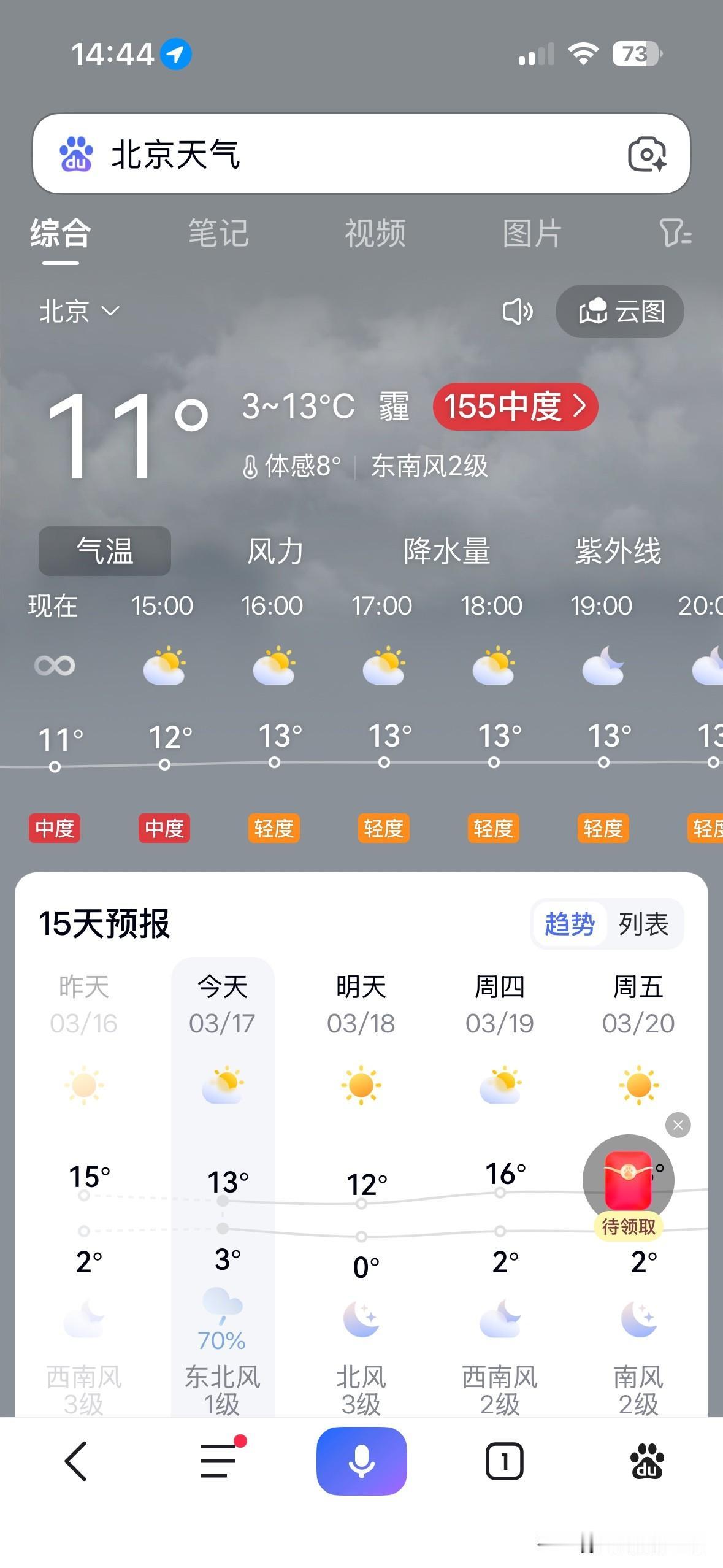This screenshot has height=1568, width=723.
Task: Switch forecast display to 列表 list view
Action: [x=643, y=924]
